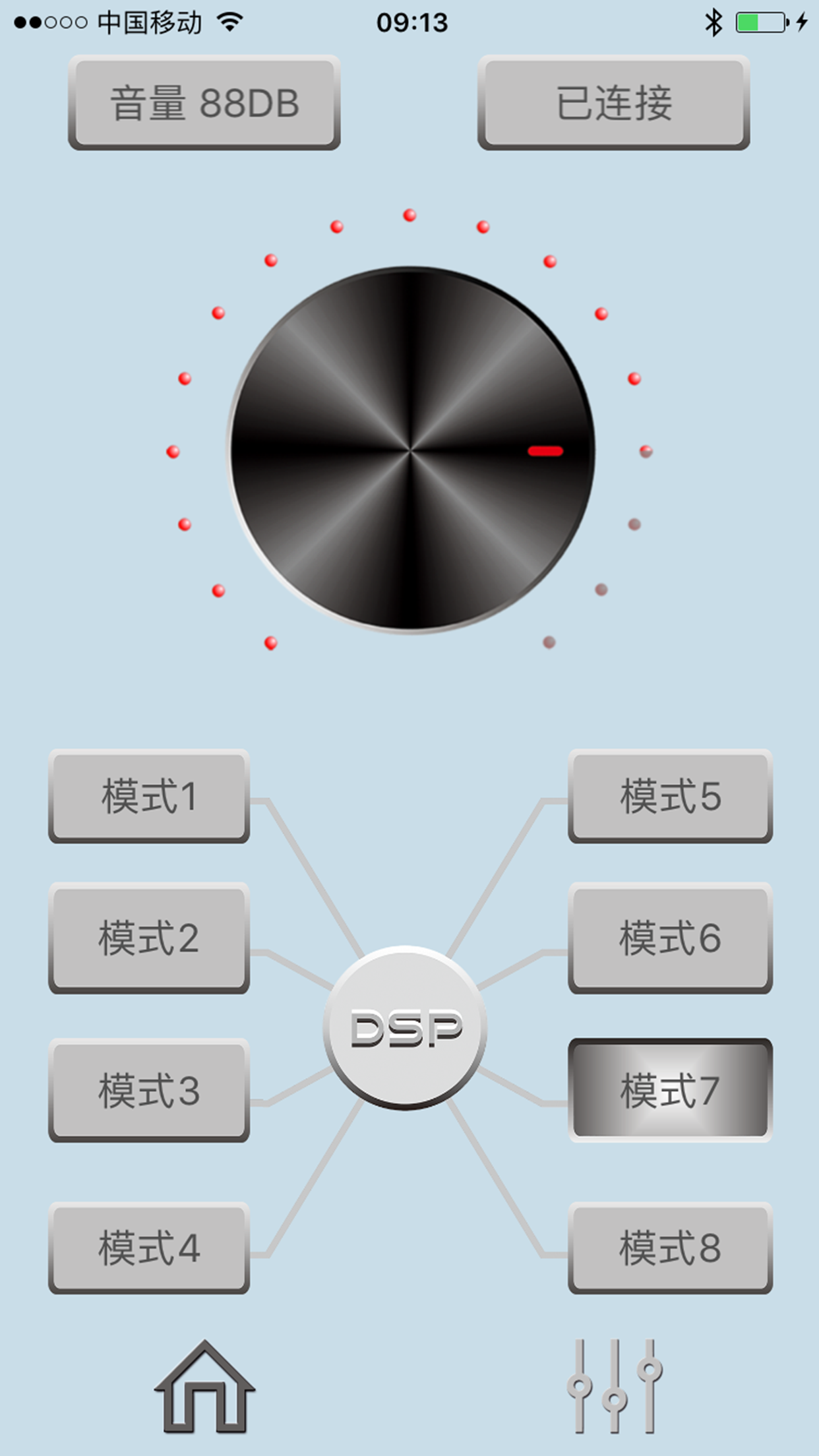Activate mode 模式4
Viewport: 819px width, 1456px height.
[x=148, y=1246]
